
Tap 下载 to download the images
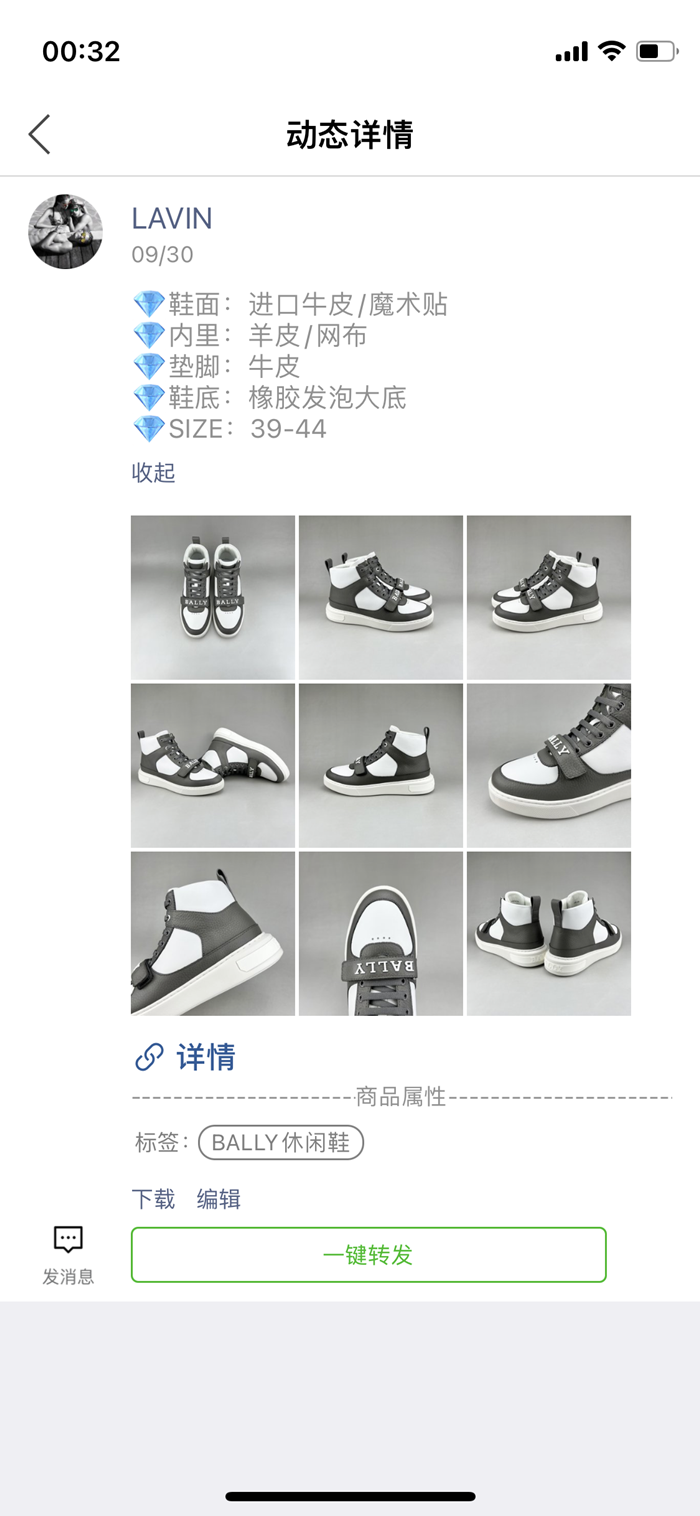coord(153,1199)
